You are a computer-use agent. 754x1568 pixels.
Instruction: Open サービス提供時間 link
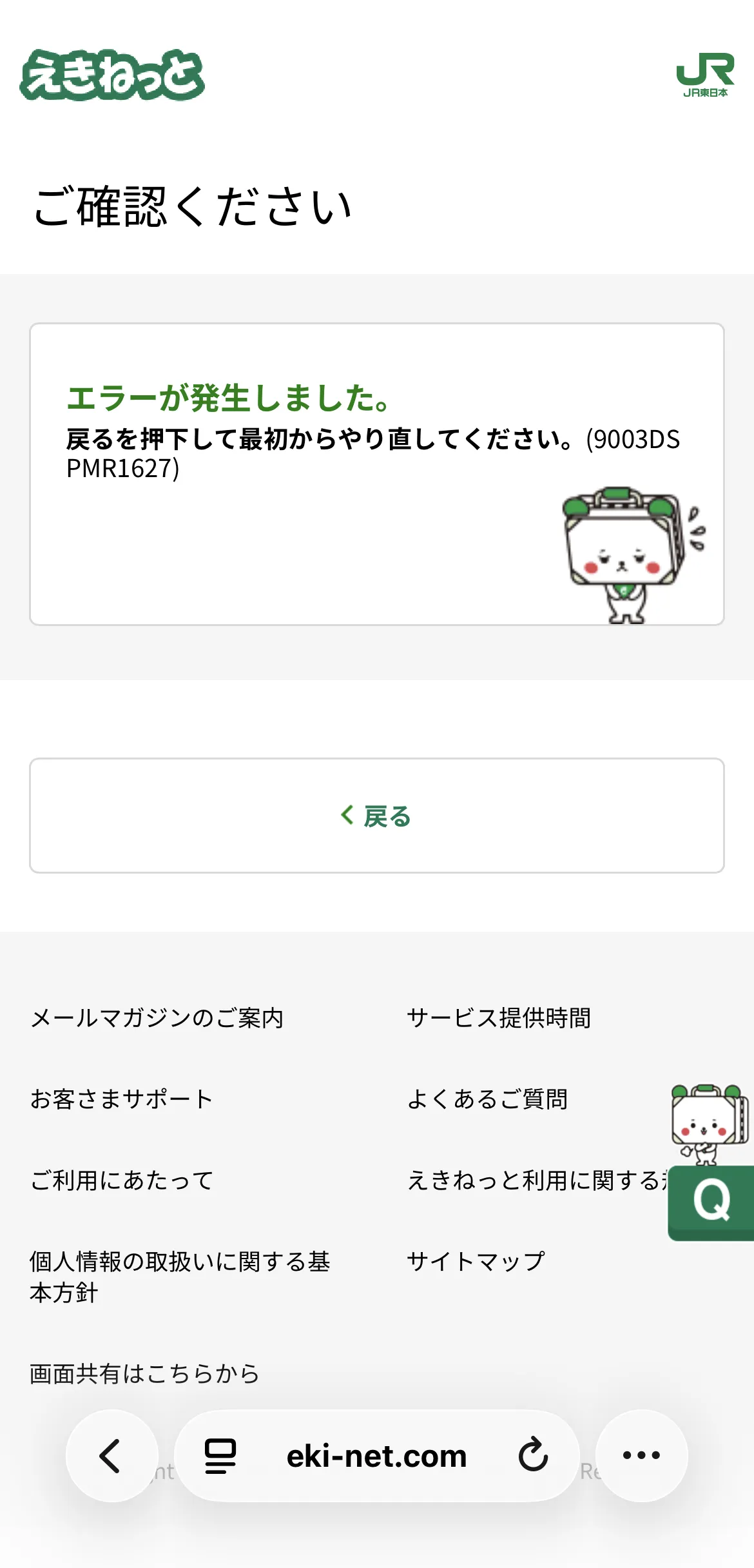(x=499, y=1018)
